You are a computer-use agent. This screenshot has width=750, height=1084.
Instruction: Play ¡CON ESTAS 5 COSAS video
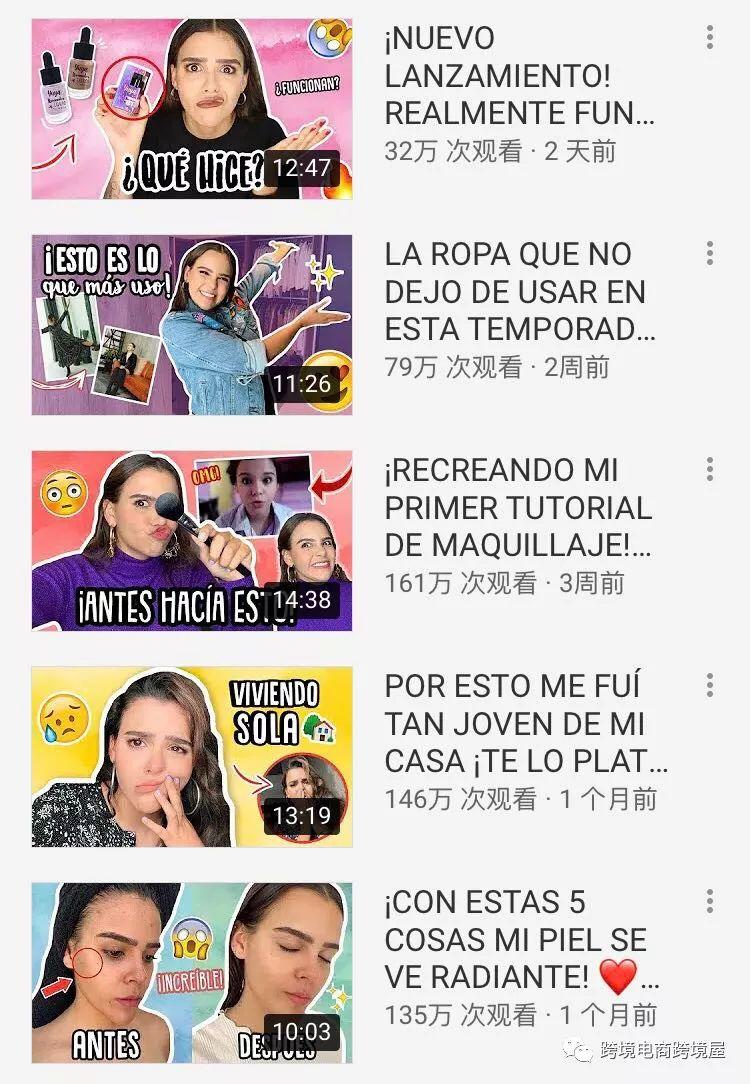(x=191, y=973)
